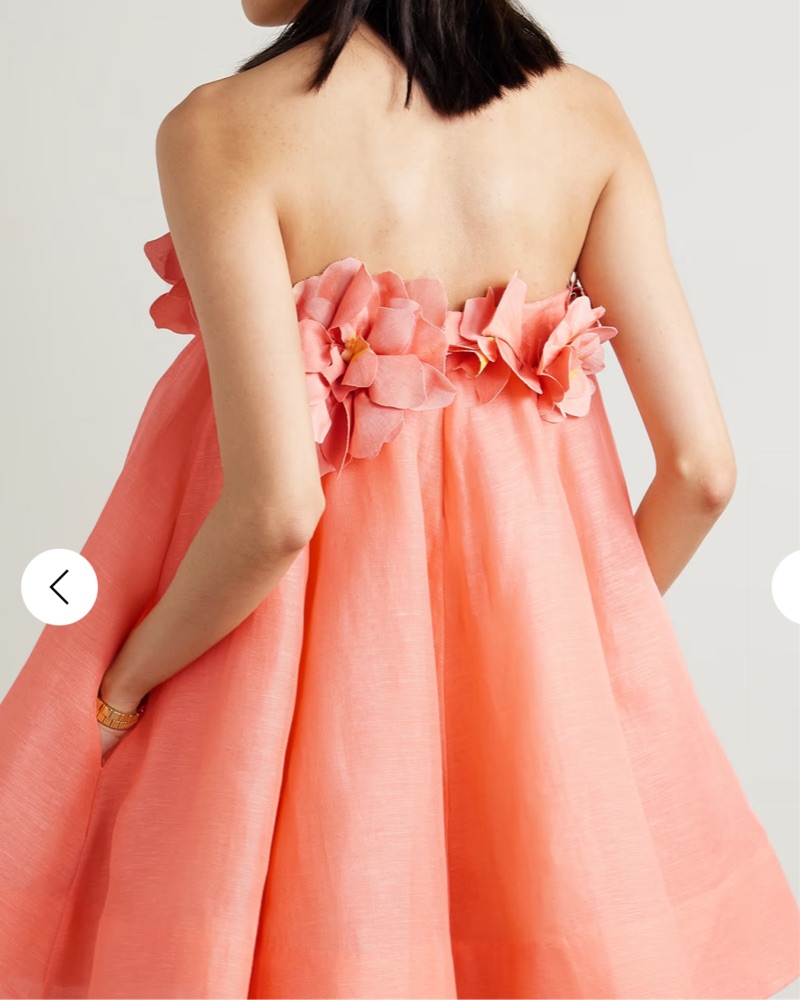Go to the previous product photo

[59, 587]
